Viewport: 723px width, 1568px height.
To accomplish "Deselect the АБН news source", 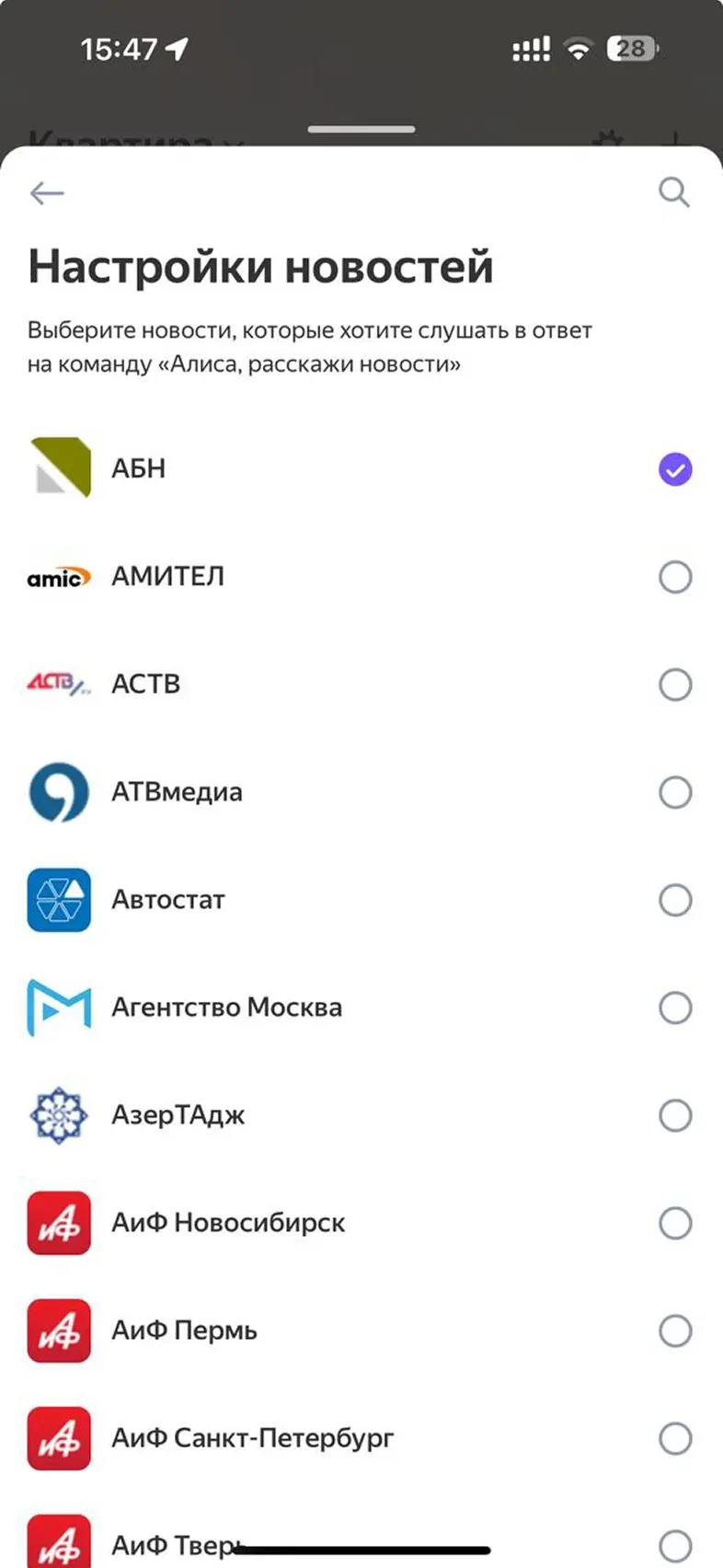I will (x=675, y=470).
